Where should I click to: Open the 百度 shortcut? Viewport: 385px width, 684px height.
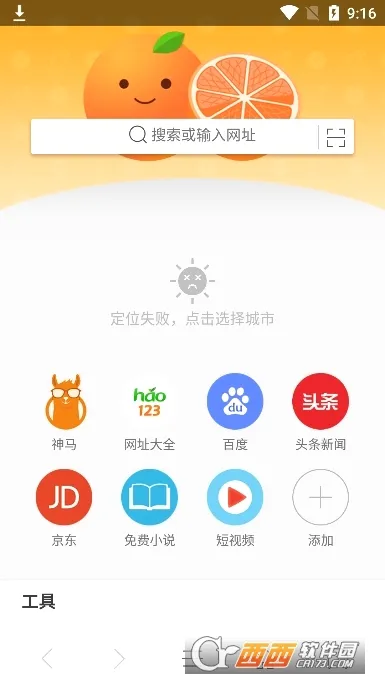235,412
